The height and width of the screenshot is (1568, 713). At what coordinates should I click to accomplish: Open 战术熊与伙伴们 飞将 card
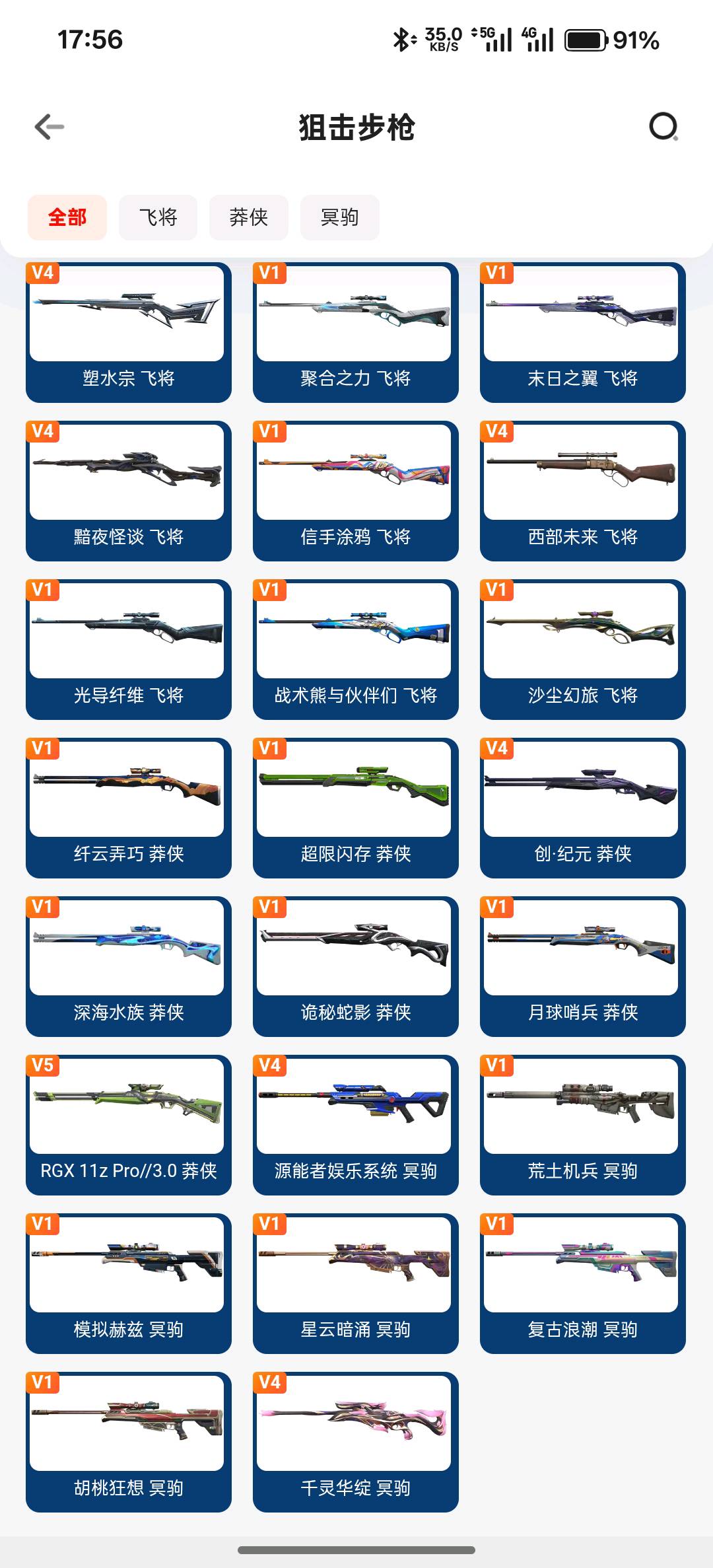click(355, 649)
